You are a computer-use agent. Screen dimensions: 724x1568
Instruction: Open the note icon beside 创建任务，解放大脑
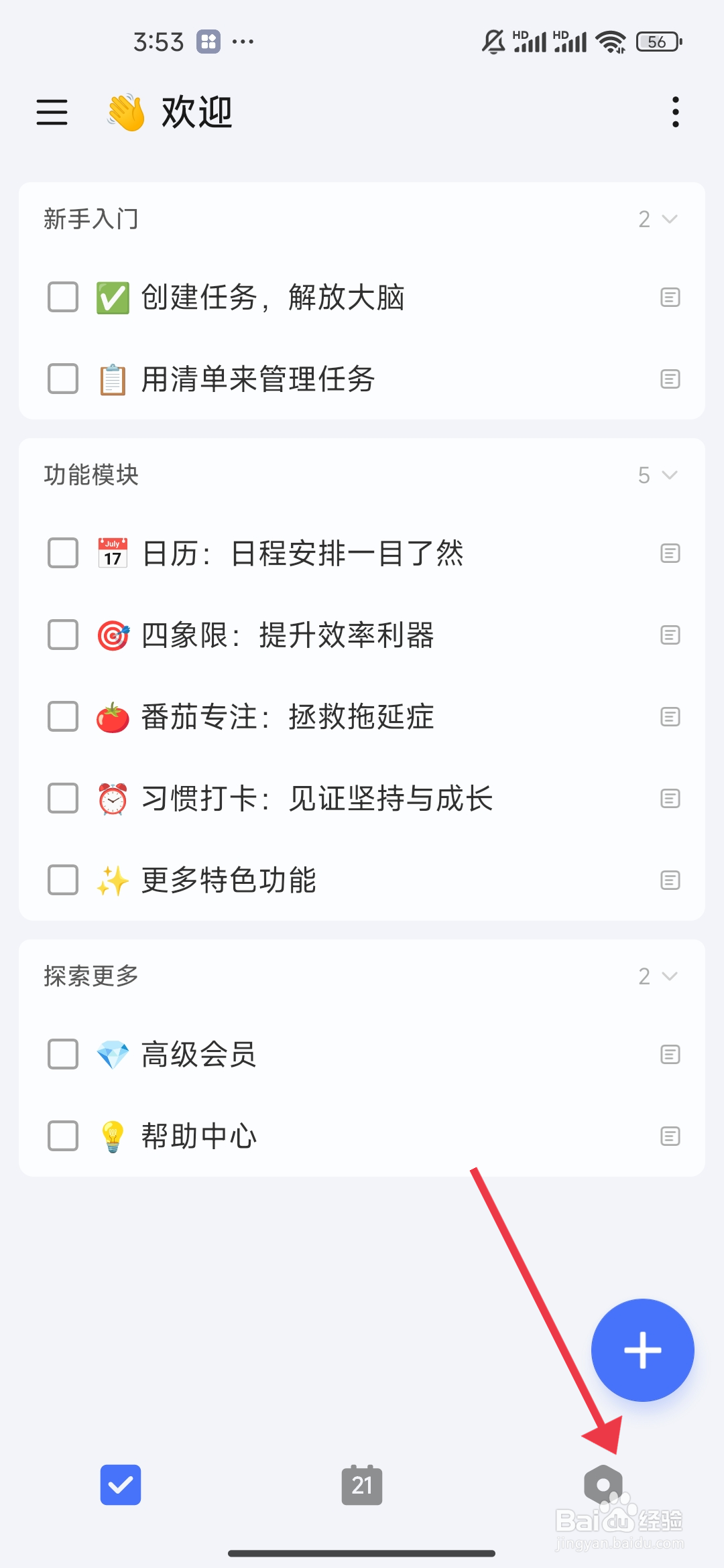670,297
